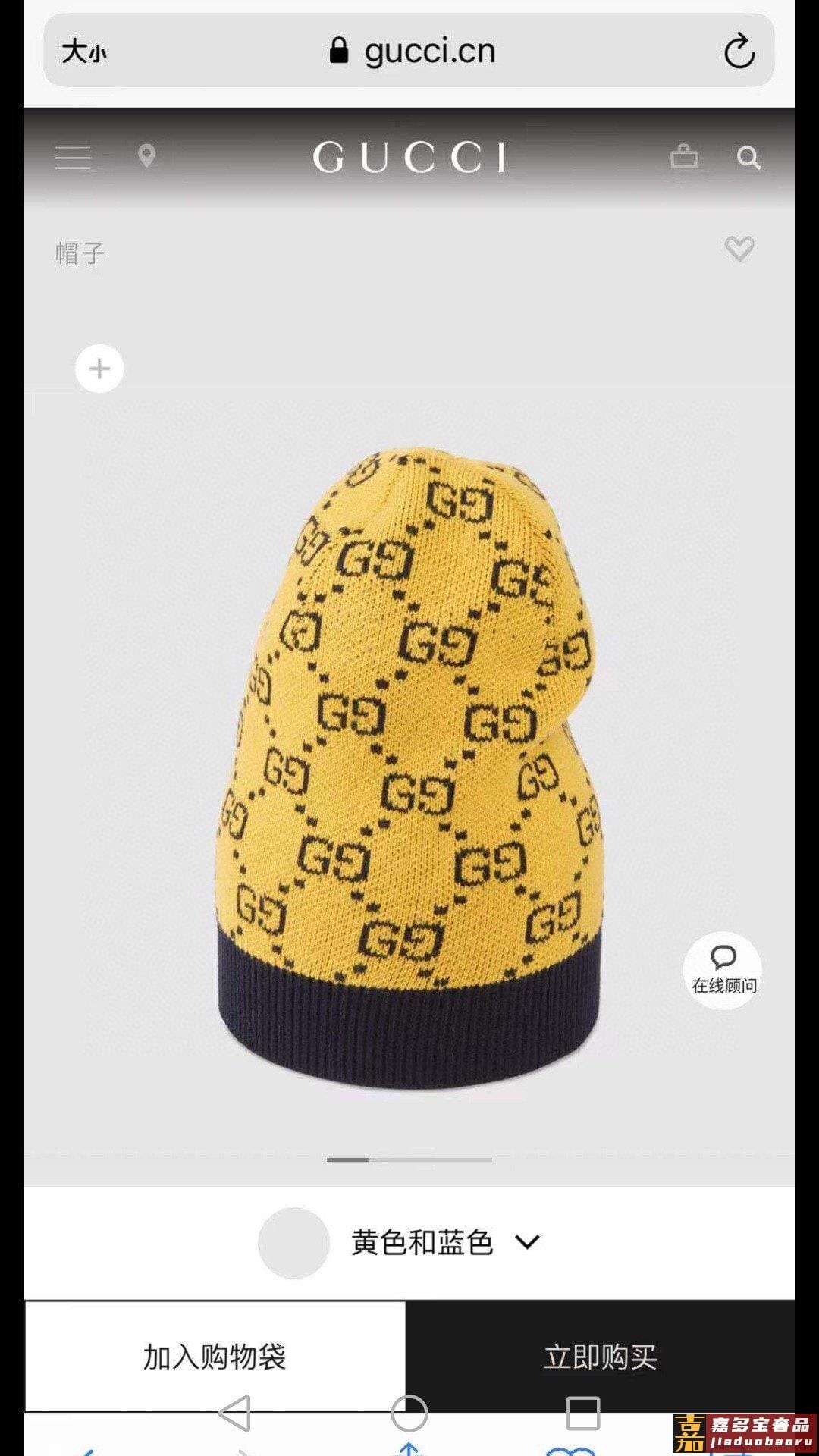The width and height of the screenshot is (819, 1456).
Task: Go to the system home screen
Action: coord(409,1414)
